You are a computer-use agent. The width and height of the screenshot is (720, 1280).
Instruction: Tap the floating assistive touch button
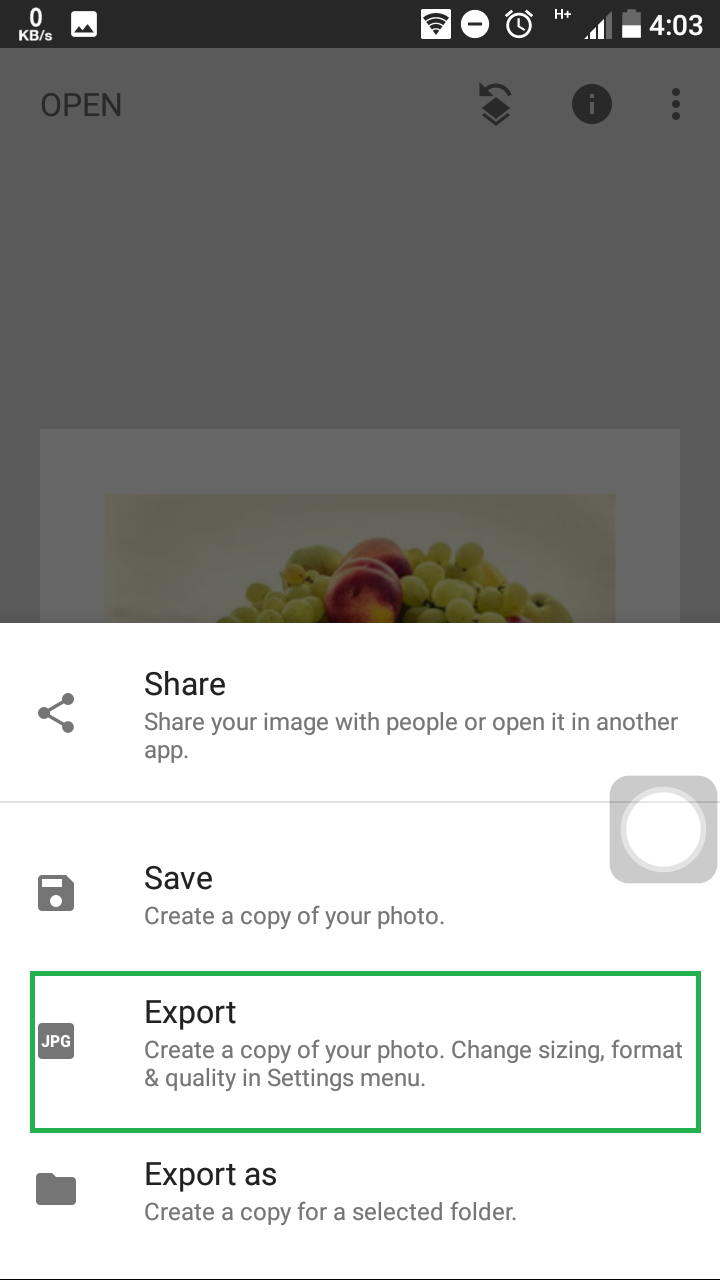click(x=662, y=829)
